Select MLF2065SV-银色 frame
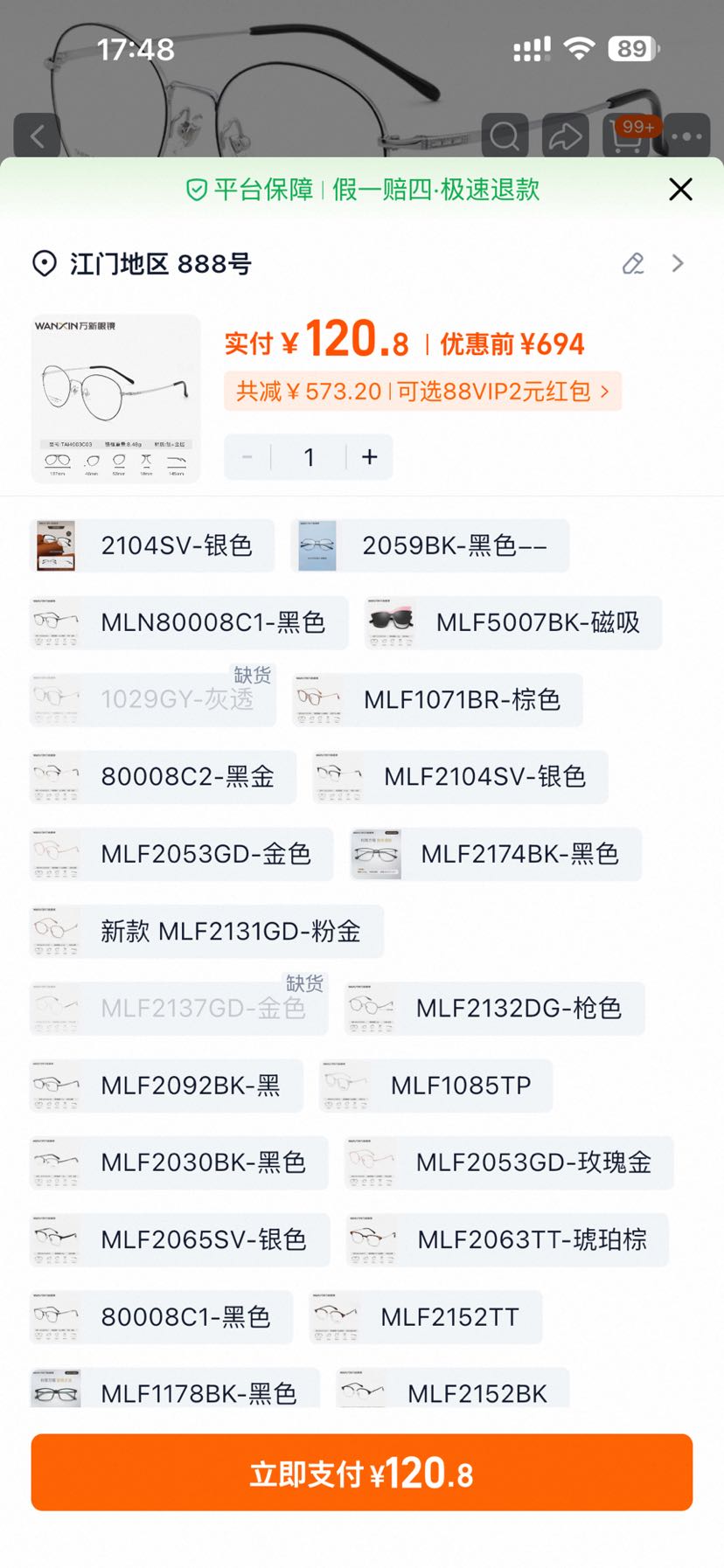This screenshot has height=1568, width=724. pos(180,1239)
